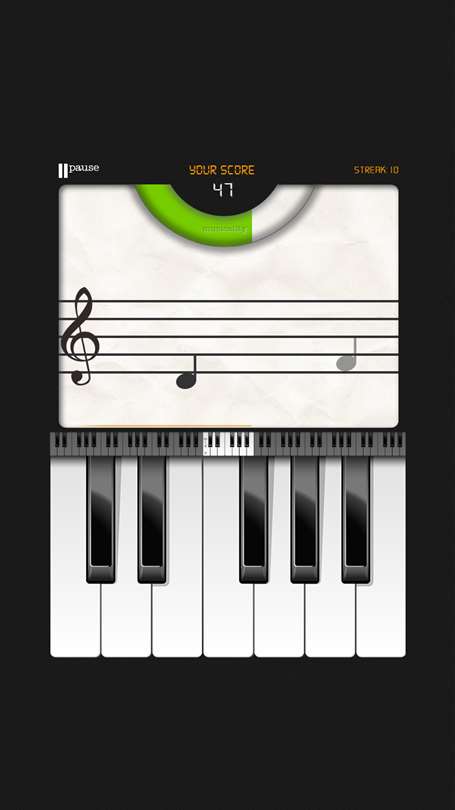Play the F-sharp black key
This screenshot has height=810, width=455.
(254, 519)
